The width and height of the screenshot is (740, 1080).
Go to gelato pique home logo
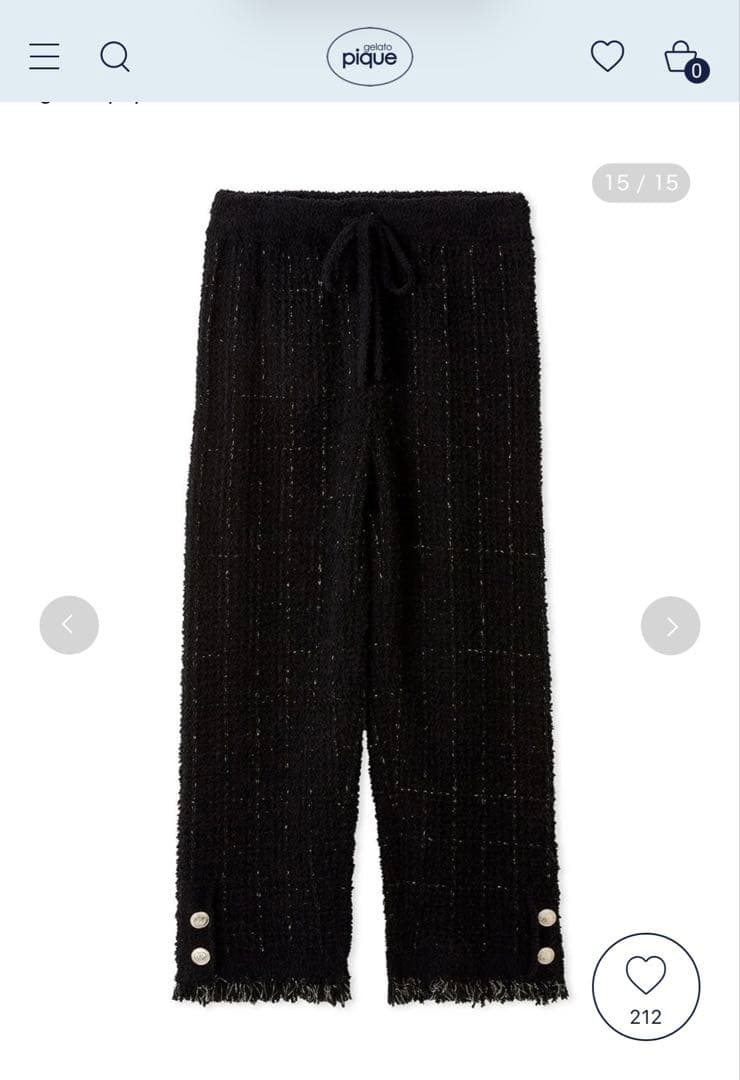coord(369,57)
